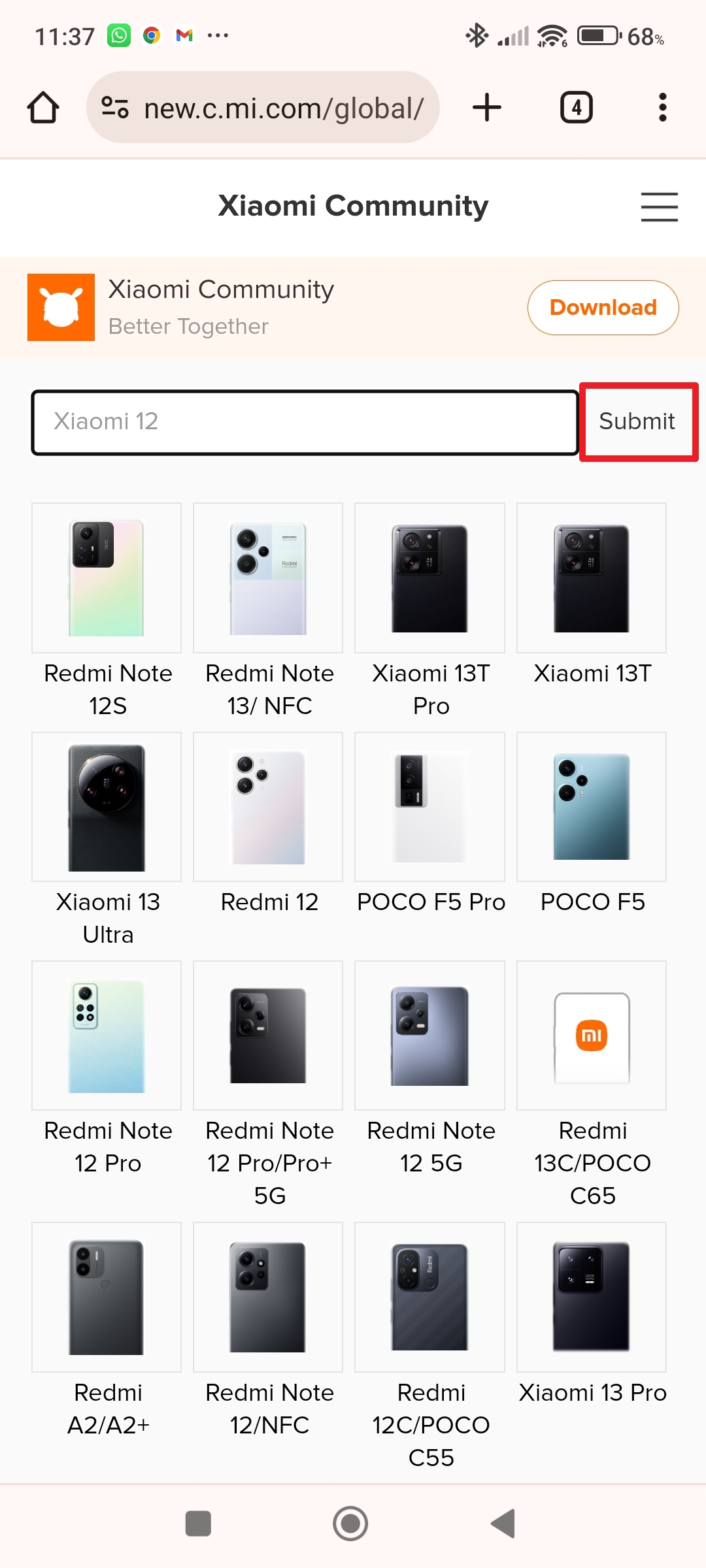
Task: Select the Xiaomi 13 Pro device
Action: click(x=592, y=1298)
